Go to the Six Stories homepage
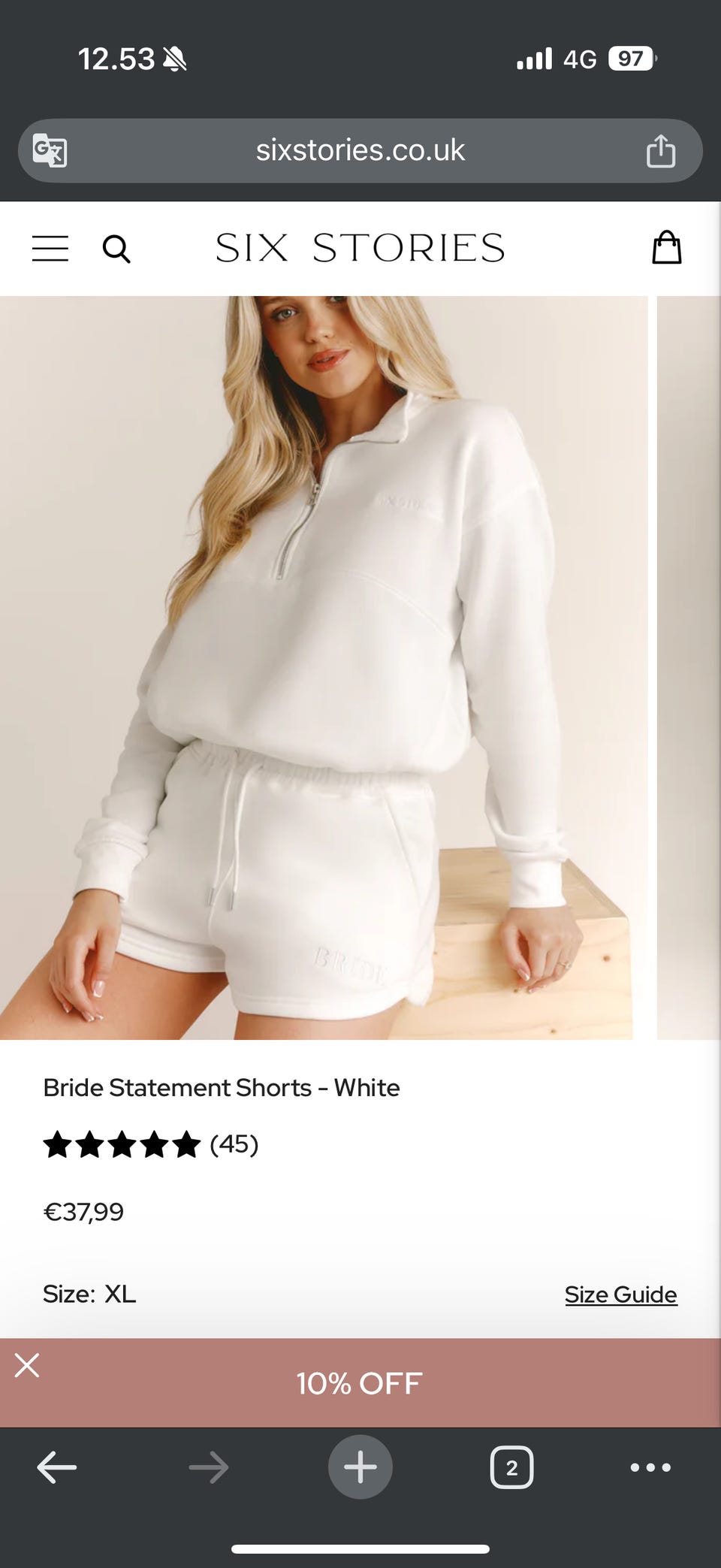 [360, 248]
